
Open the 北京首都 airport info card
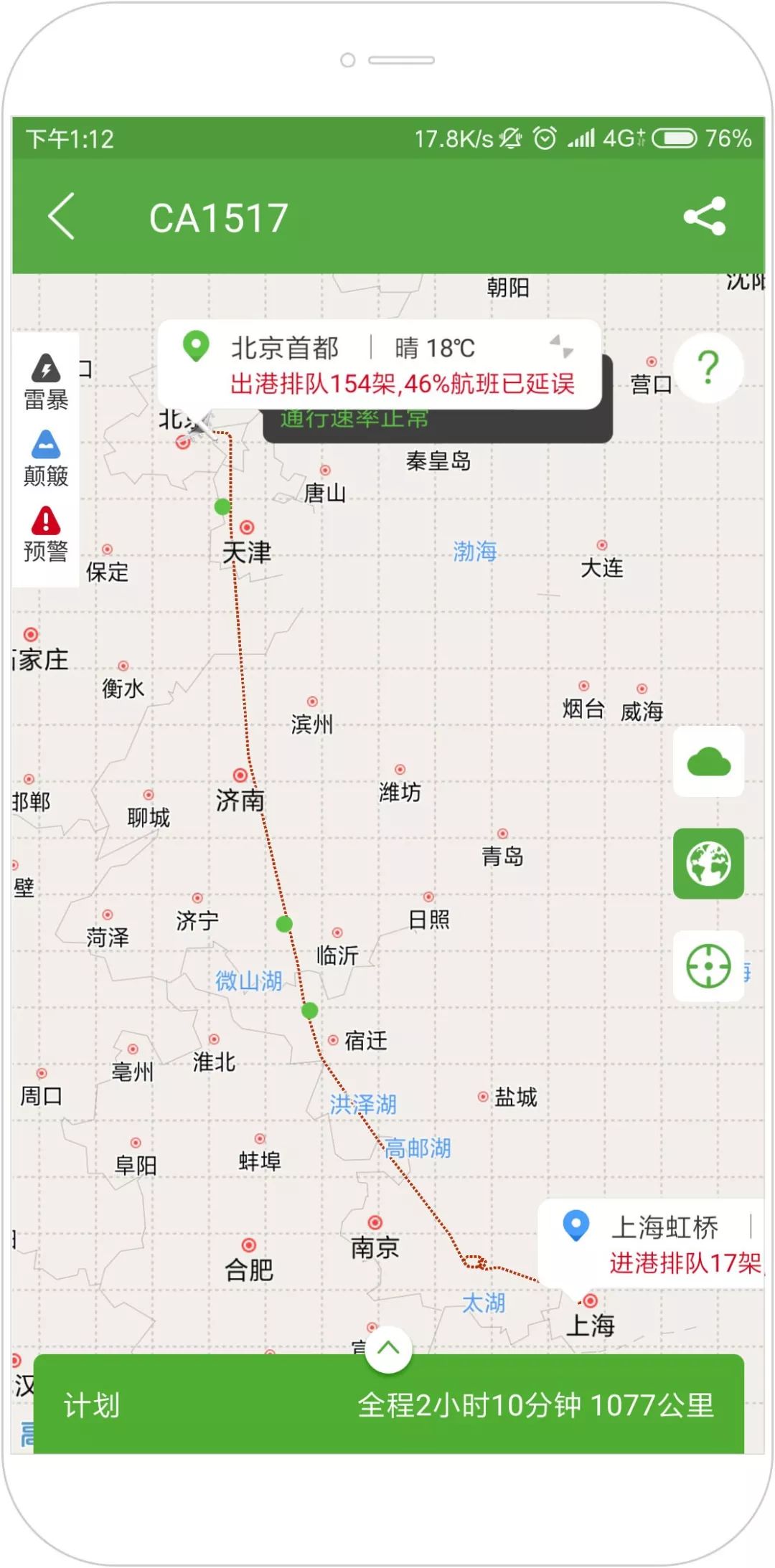click(379, 364)
